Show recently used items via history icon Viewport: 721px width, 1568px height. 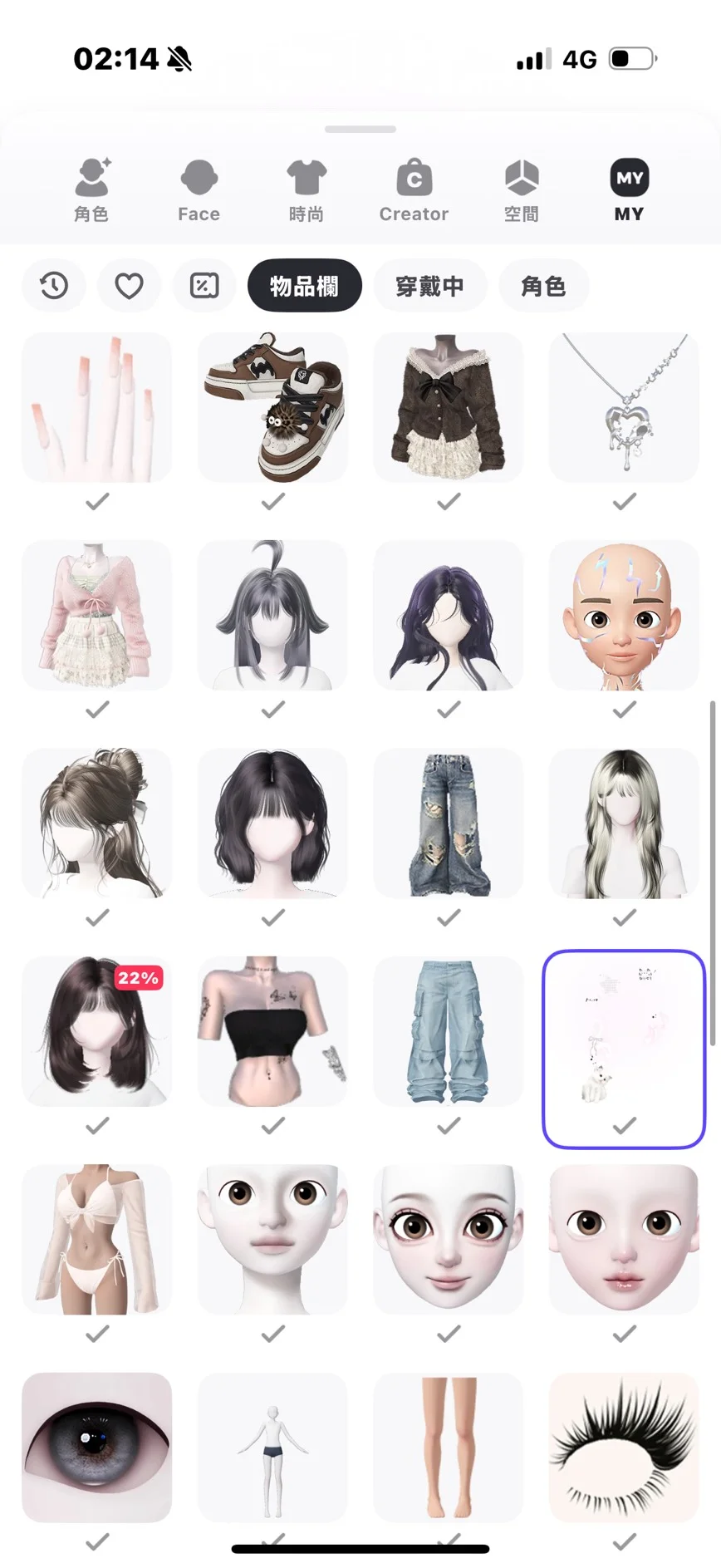(54, 286)
